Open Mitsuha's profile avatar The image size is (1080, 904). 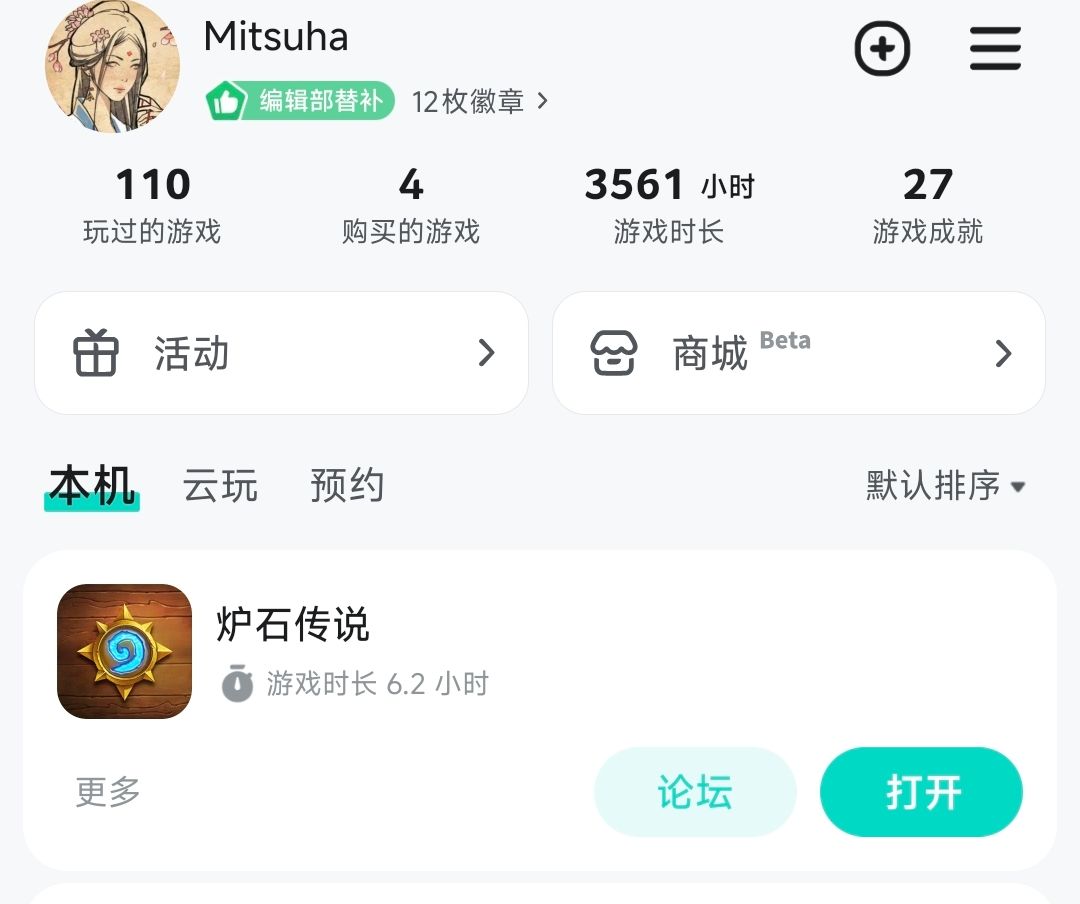[x=112, y=66]
